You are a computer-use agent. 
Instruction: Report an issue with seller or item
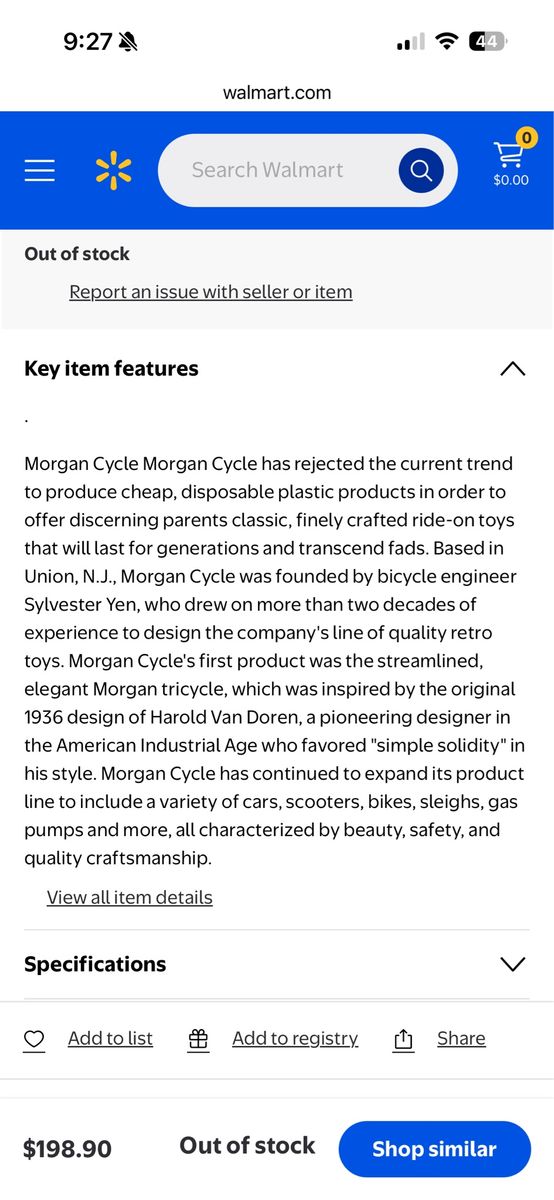[211, 292]
